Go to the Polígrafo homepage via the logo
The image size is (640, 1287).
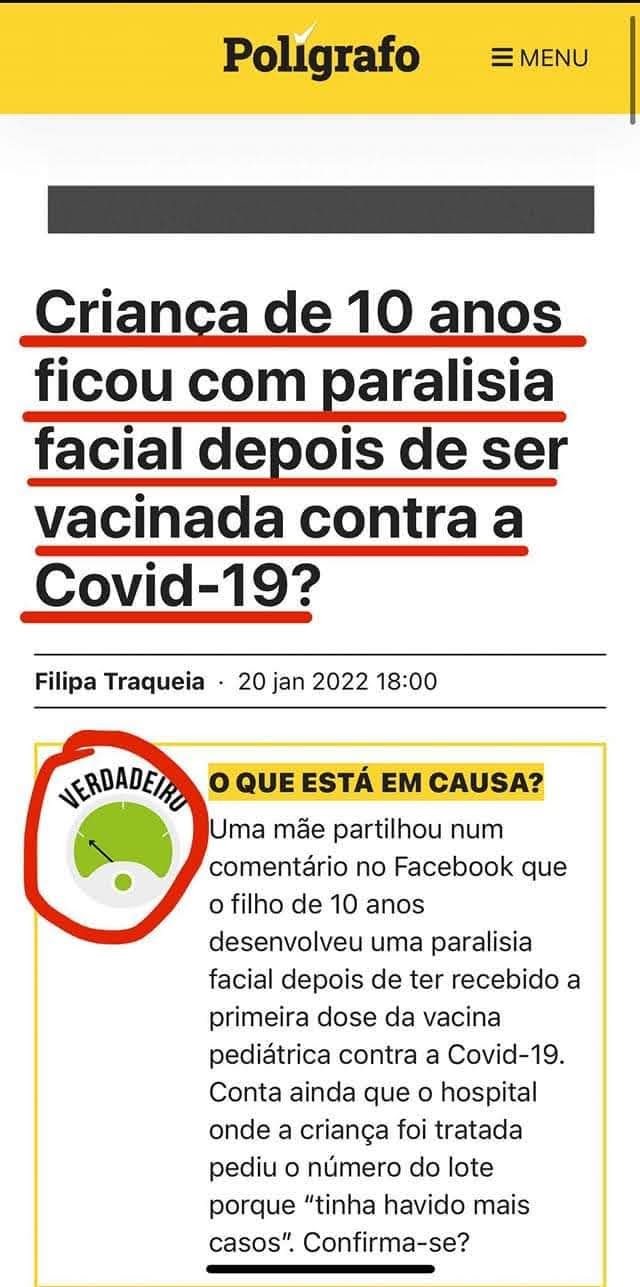pyautogui.click(x=320, y=55)
